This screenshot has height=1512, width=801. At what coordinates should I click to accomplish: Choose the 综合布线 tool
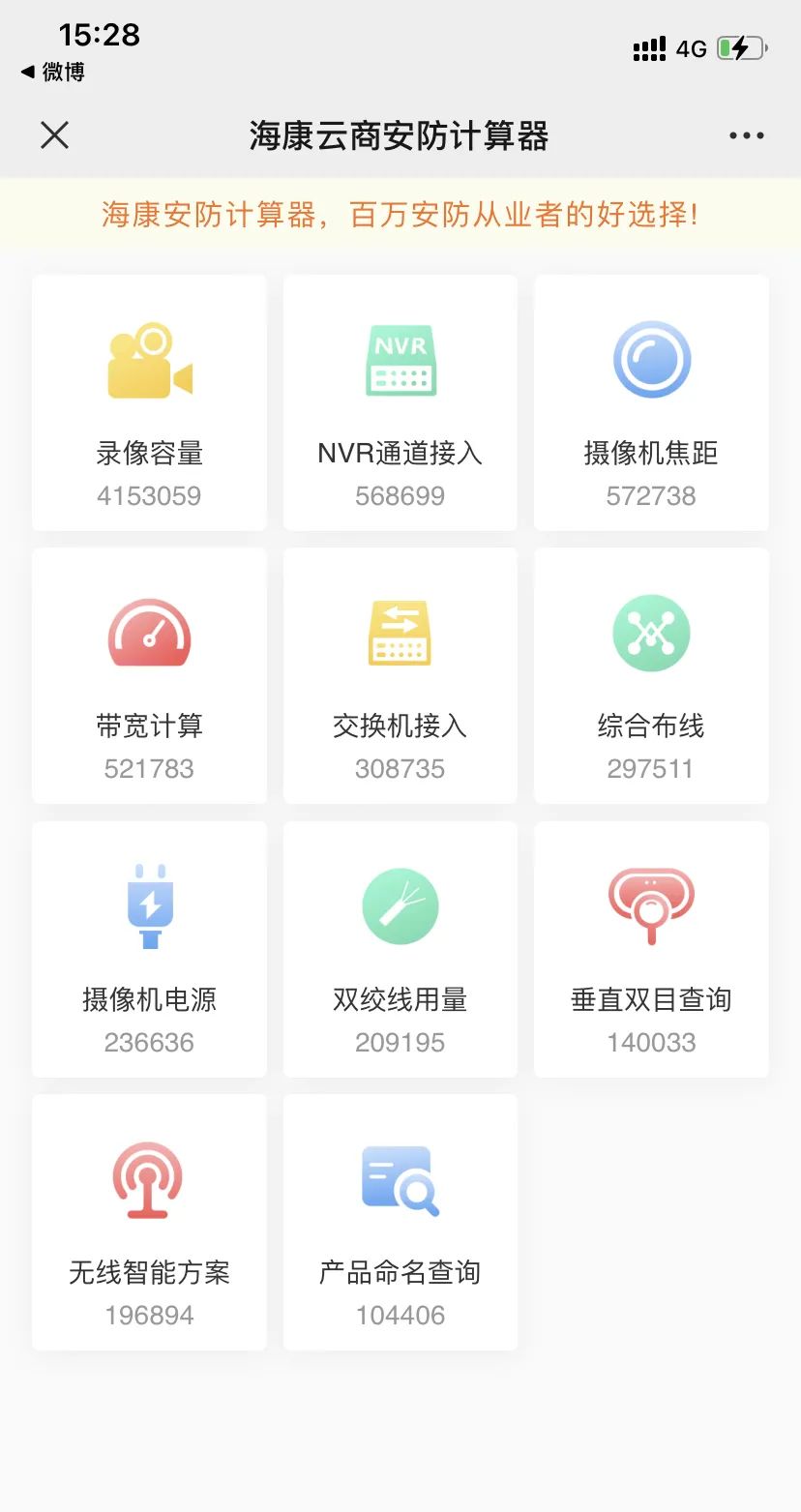pos(651,675)
